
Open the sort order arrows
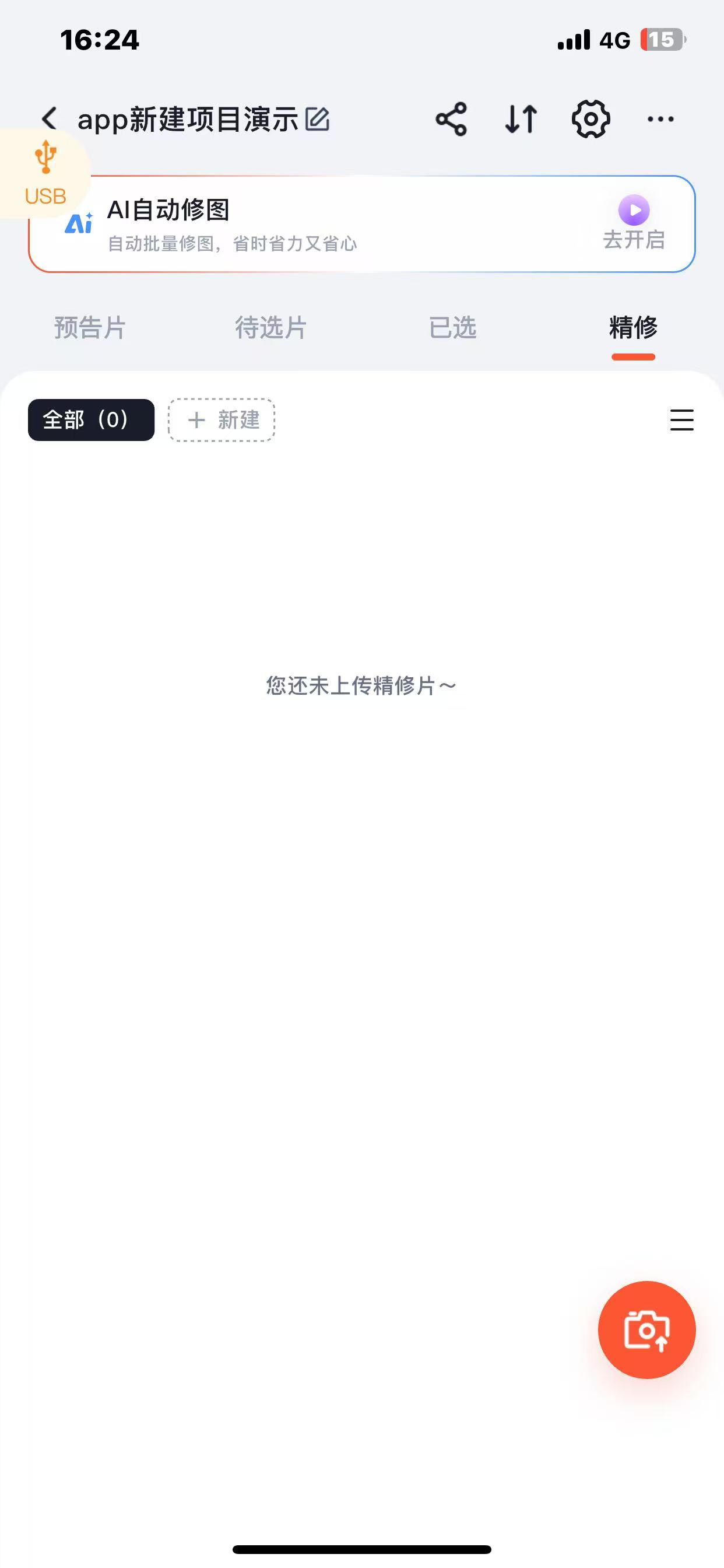pyautogui.click(x=521, y=118)
